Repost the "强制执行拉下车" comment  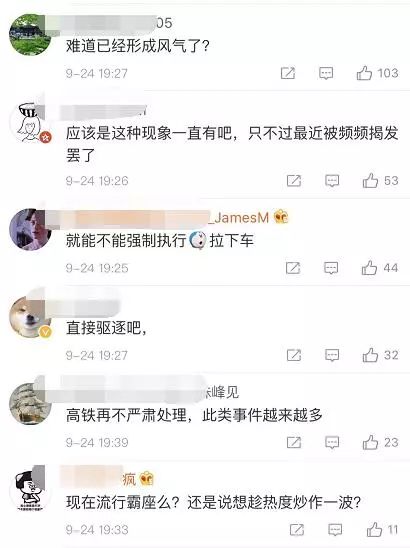[293, 268]
